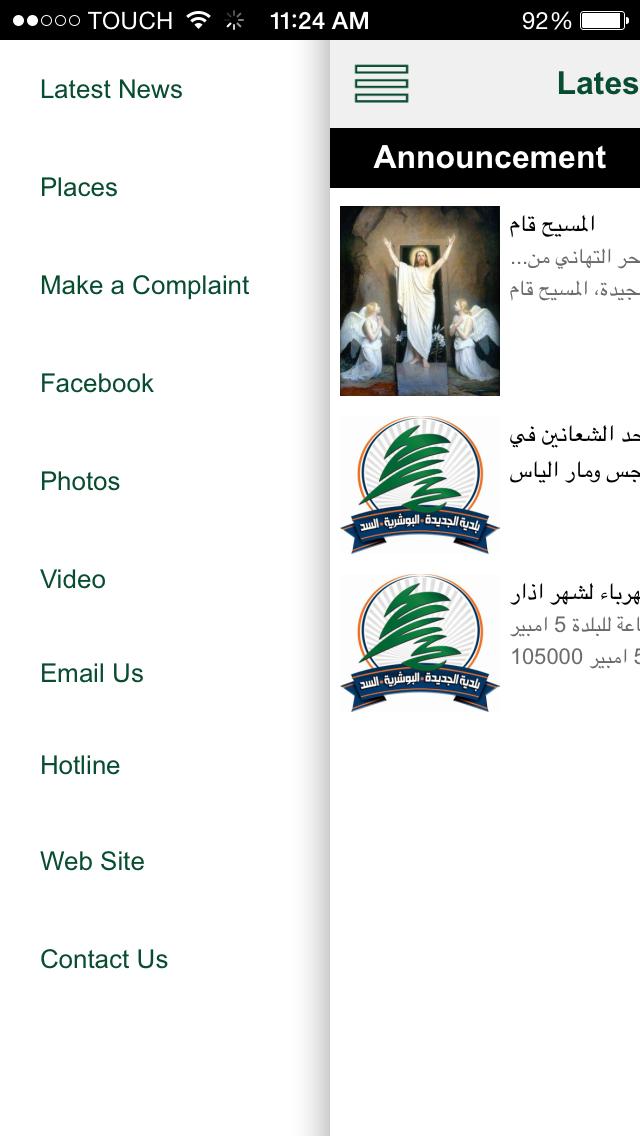Open the Facebook menu item
Screen dimensions: 640x1136
(x=97, y=383)
